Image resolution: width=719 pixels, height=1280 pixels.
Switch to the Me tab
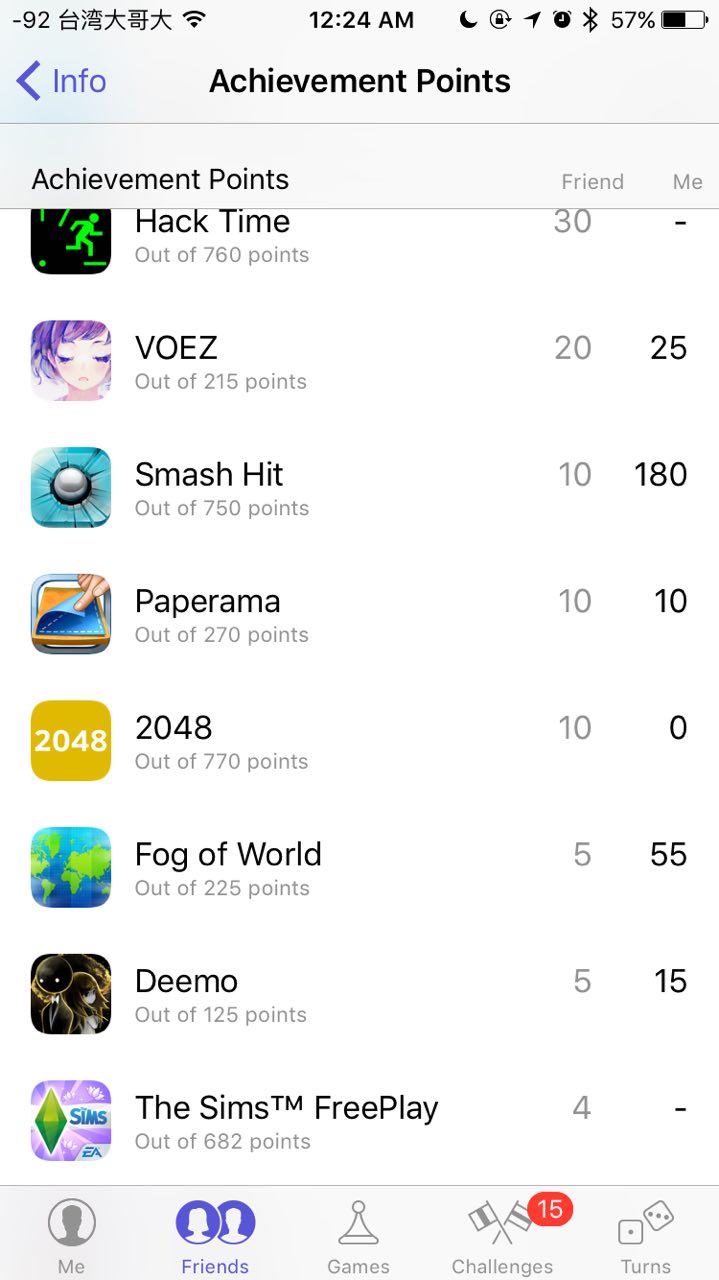pos(71,1235)
